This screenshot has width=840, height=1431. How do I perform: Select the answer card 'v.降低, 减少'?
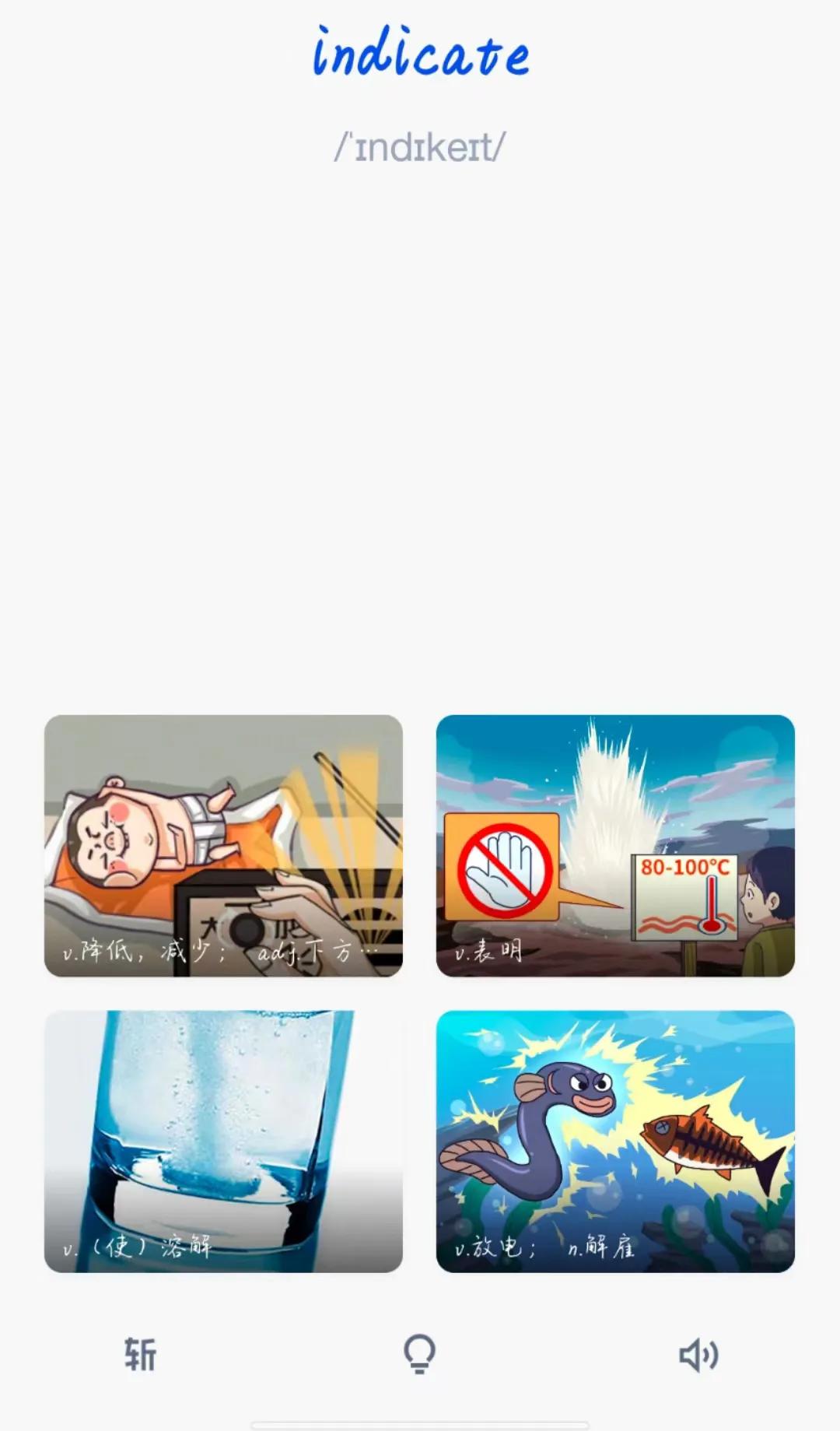point(223,845)
